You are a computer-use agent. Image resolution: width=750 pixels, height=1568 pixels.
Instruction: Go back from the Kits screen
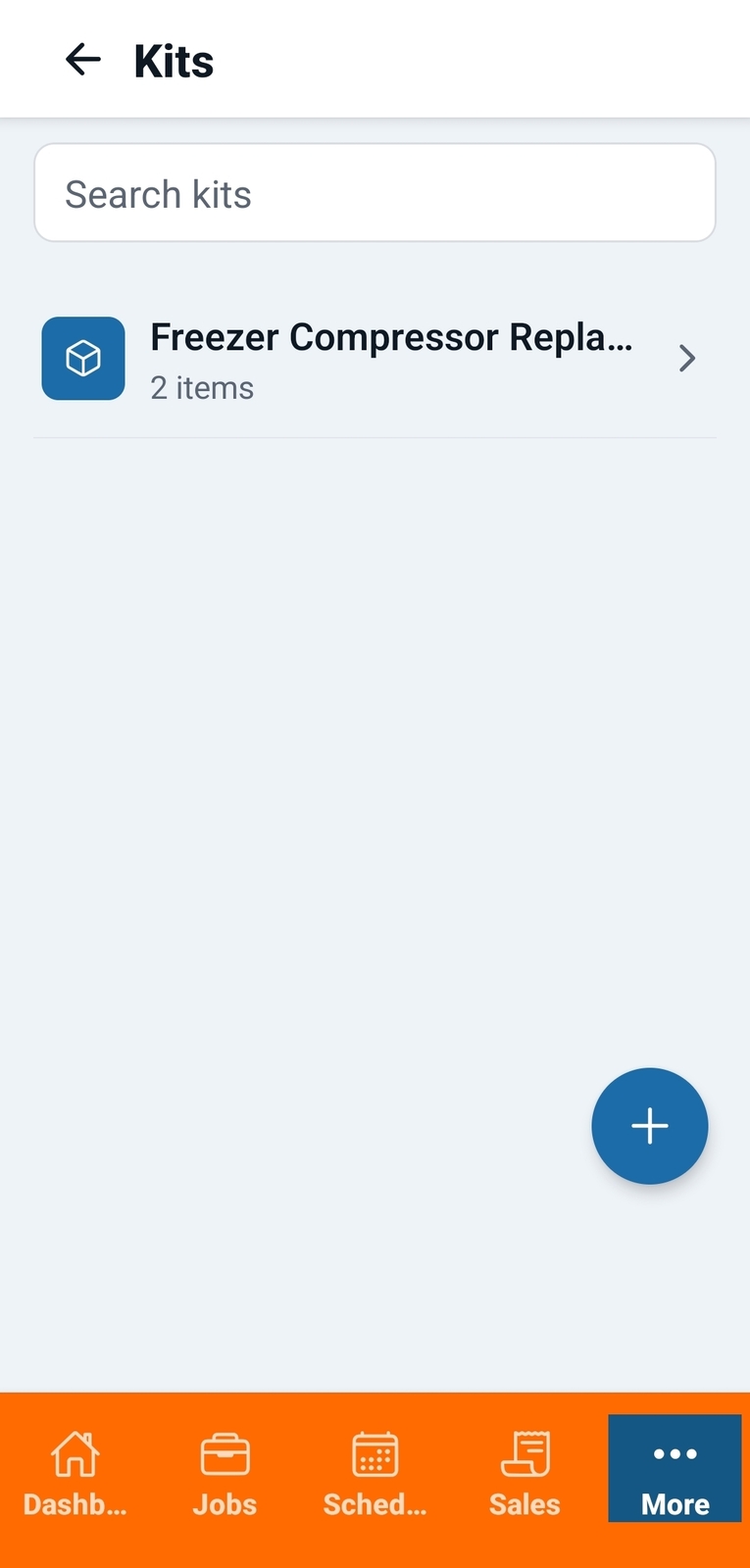click(x=83, y=60)
